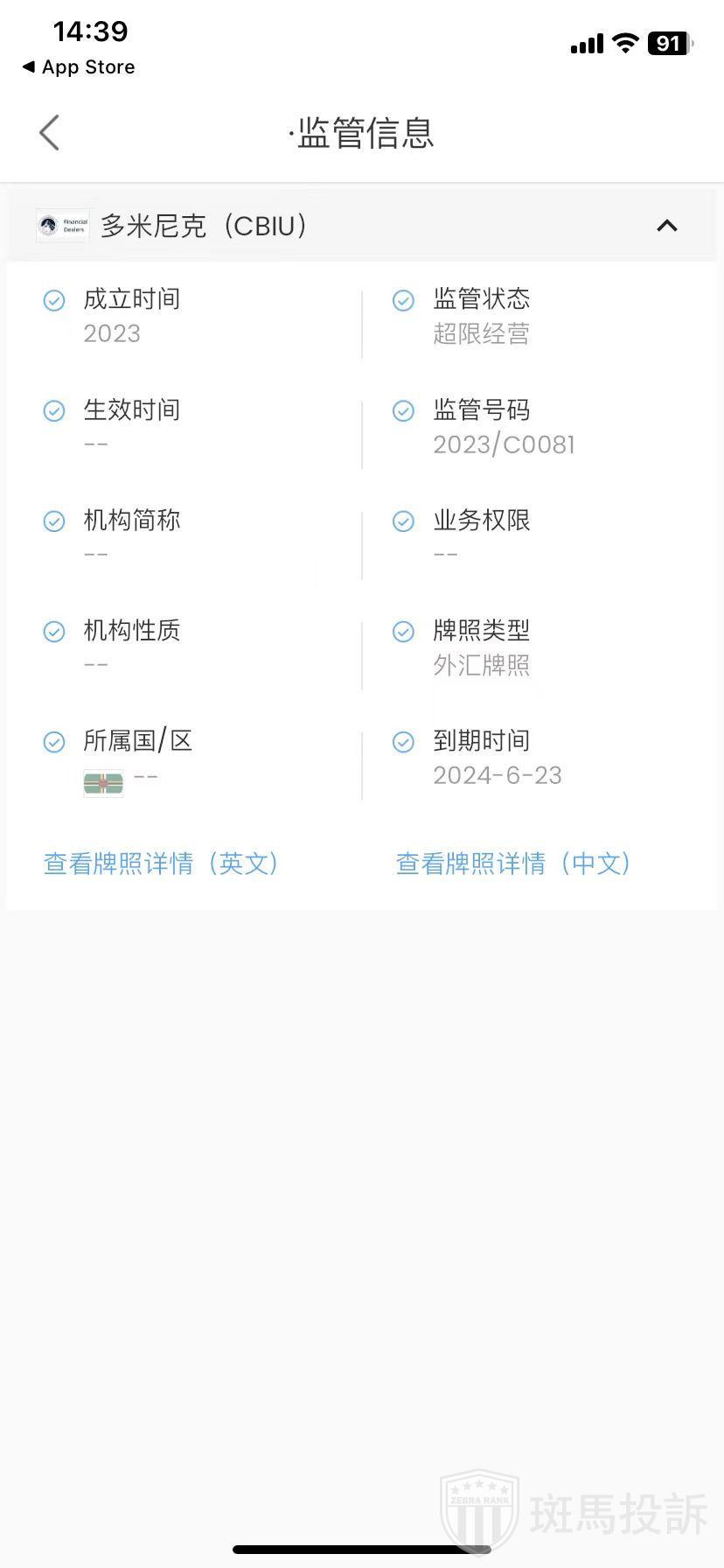Collapse the 多米尼克 (CBIU) section
724x1568 pixels.
666,226
